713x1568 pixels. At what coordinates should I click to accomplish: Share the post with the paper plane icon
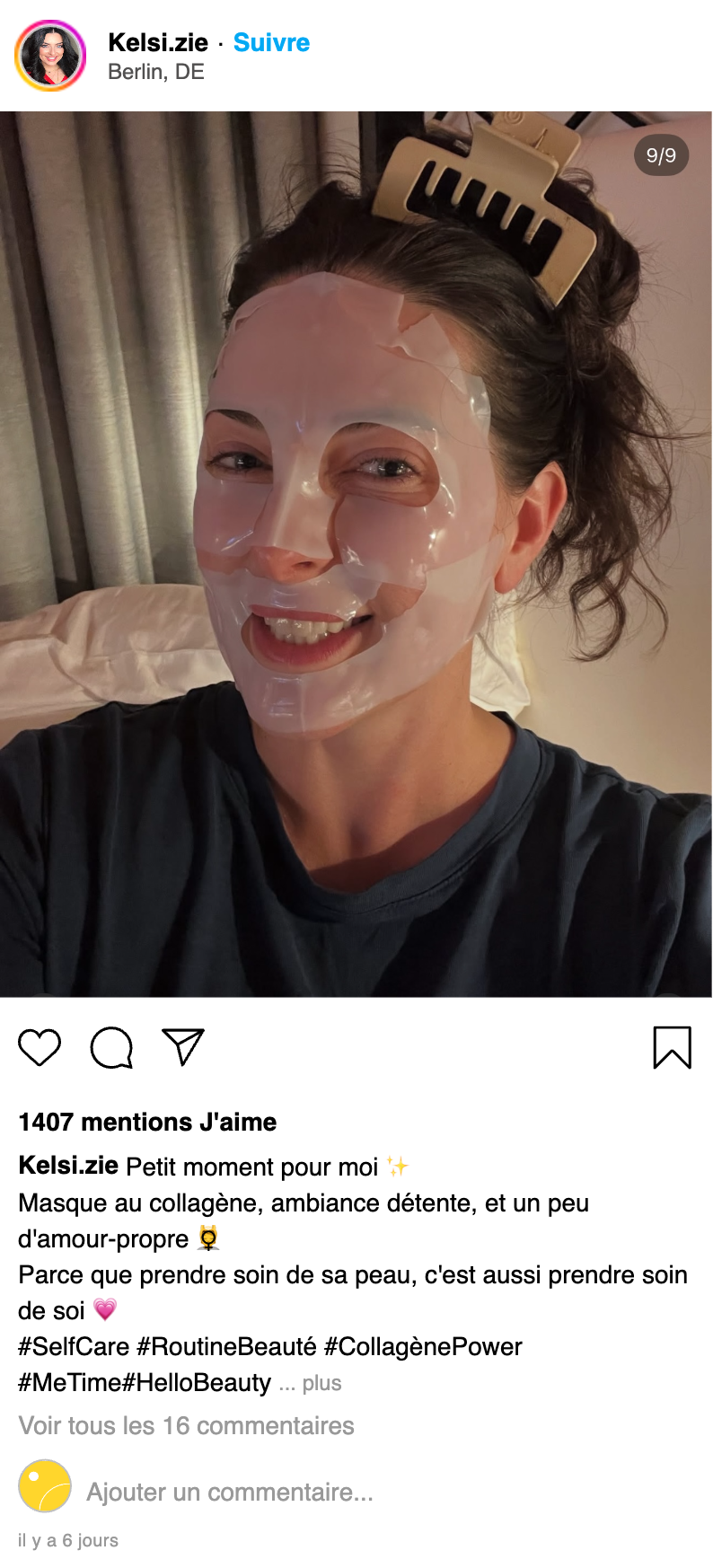click(183, 1047)
